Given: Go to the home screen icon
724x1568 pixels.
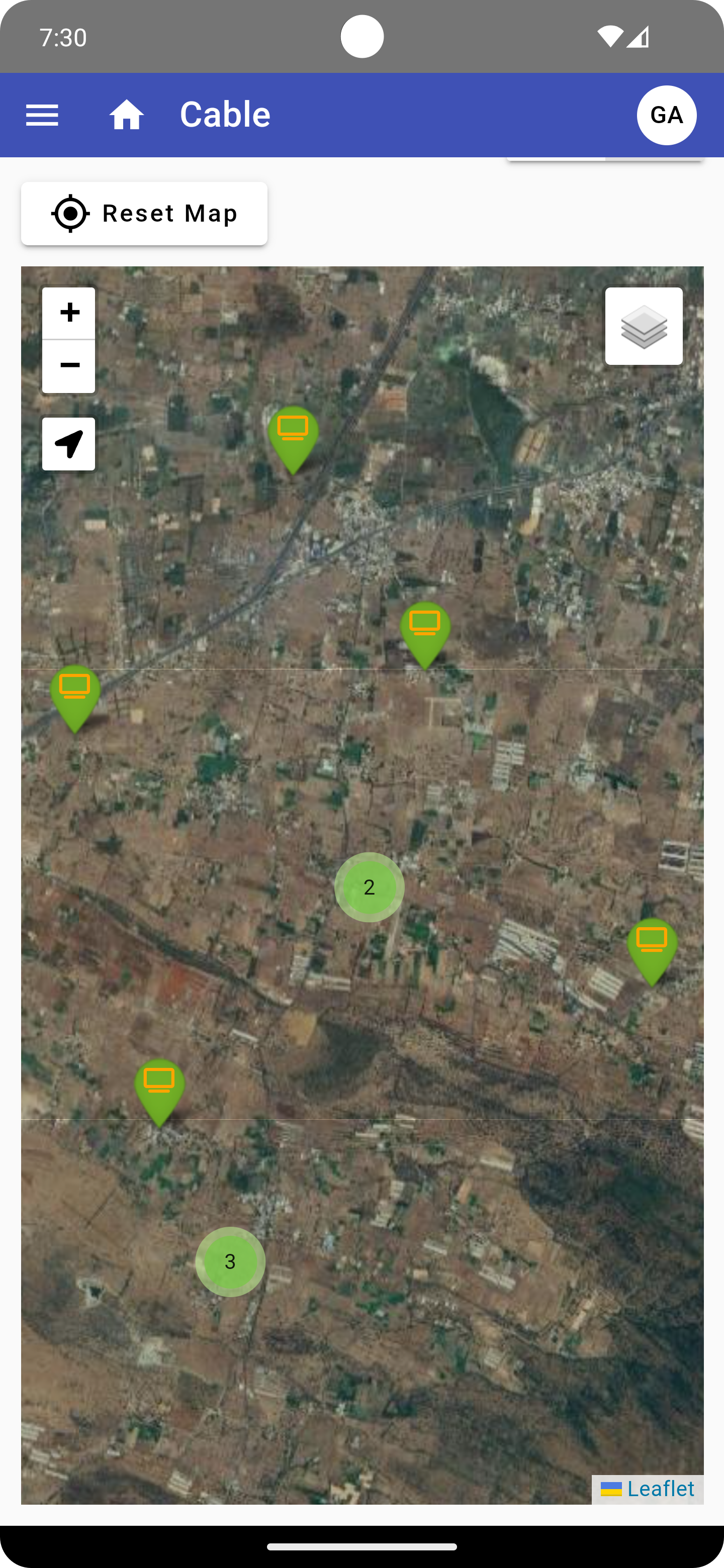Looking at the screenshot, I should pyautogui.click(x=127, y=115).
